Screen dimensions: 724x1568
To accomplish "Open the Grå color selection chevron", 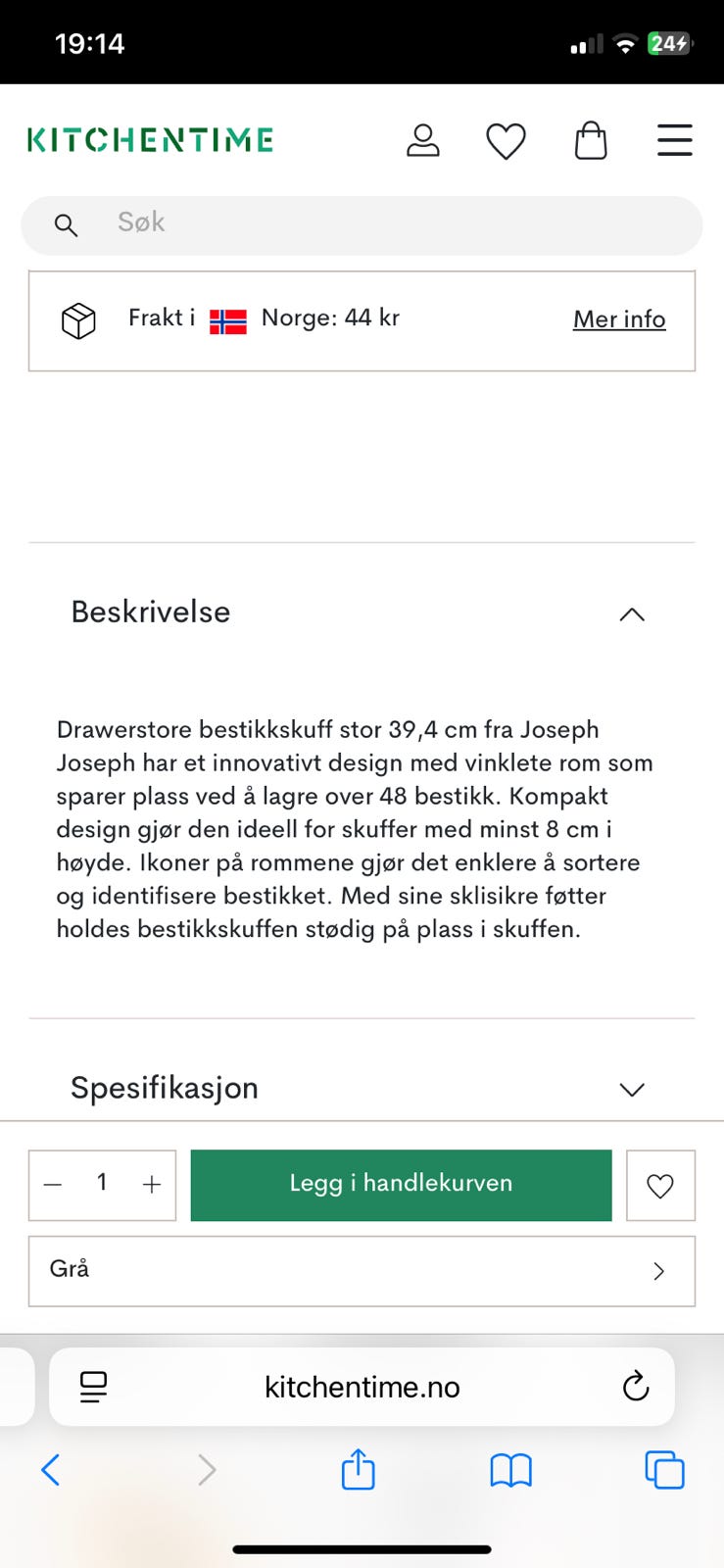I will coord(658,1271).
